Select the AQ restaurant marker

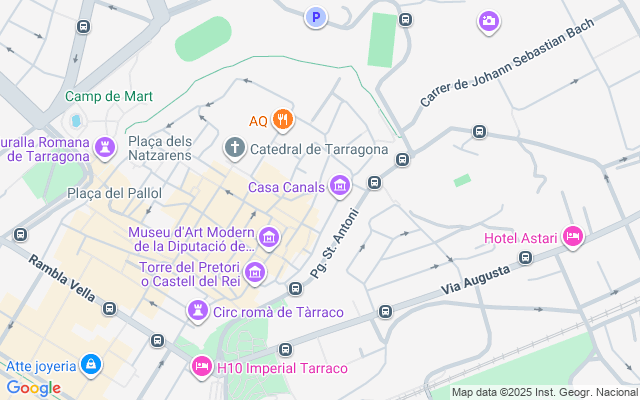click(x=283, y=121)
